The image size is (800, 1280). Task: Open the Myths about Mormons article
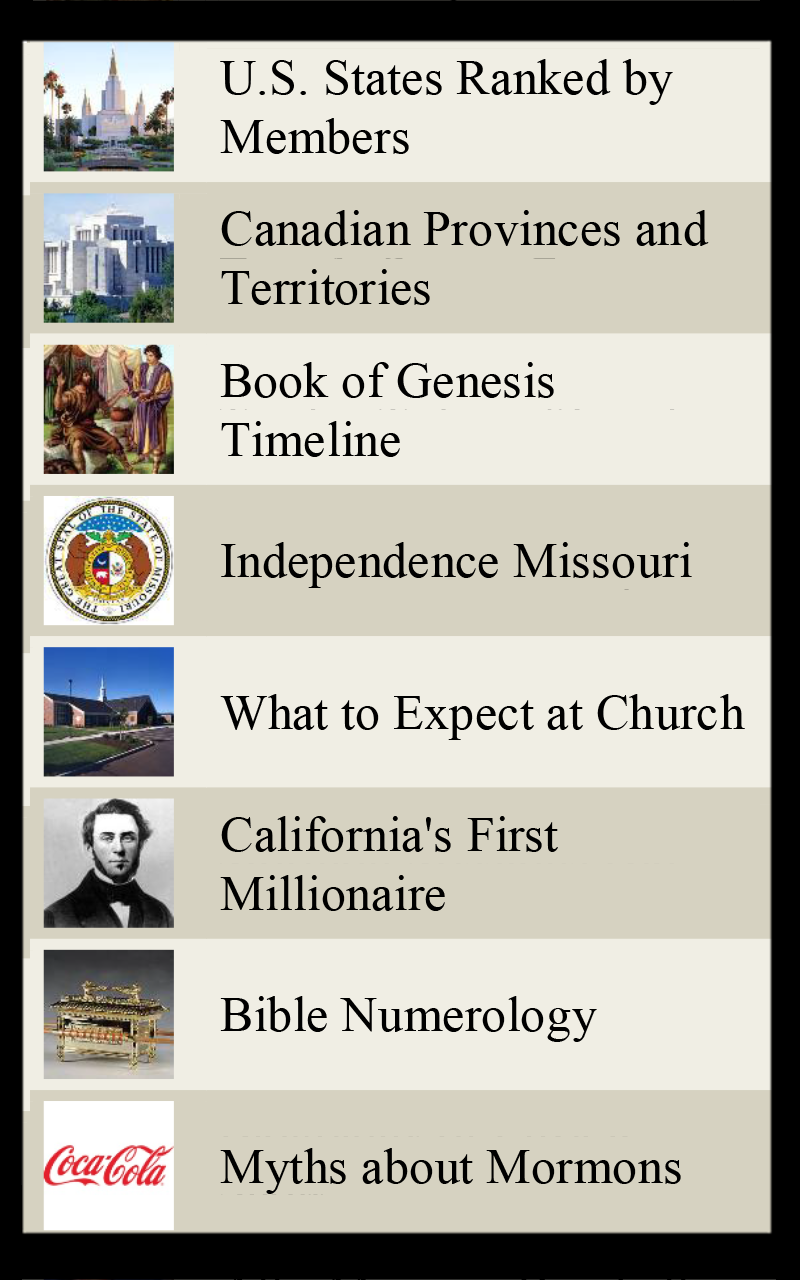[x=449, y=1166]
